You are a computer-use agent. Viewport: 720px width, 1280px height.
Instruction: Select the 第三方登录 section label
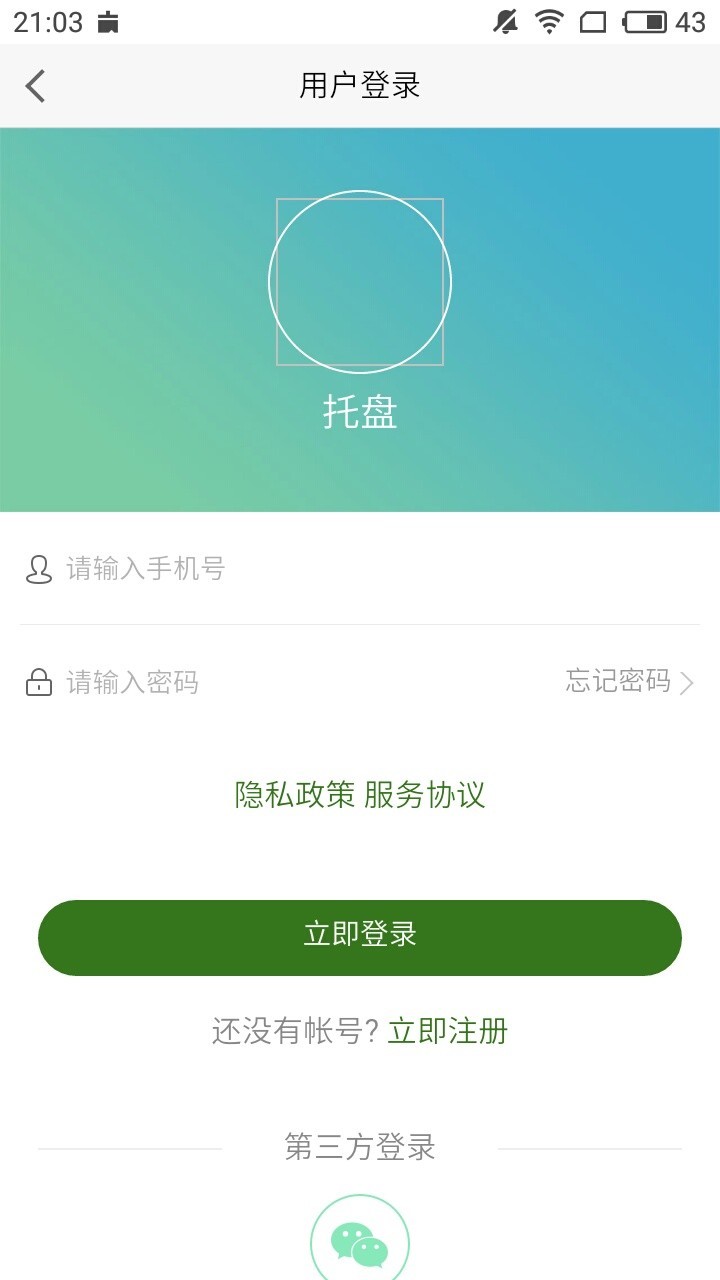[360, 1148]
